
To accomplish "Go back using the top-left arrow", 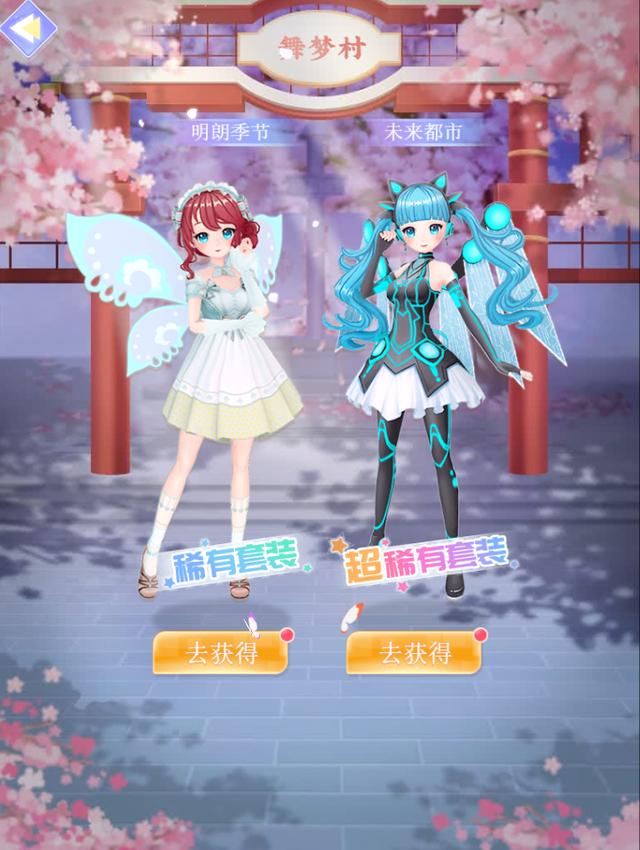I will click(x=26, y=27).
